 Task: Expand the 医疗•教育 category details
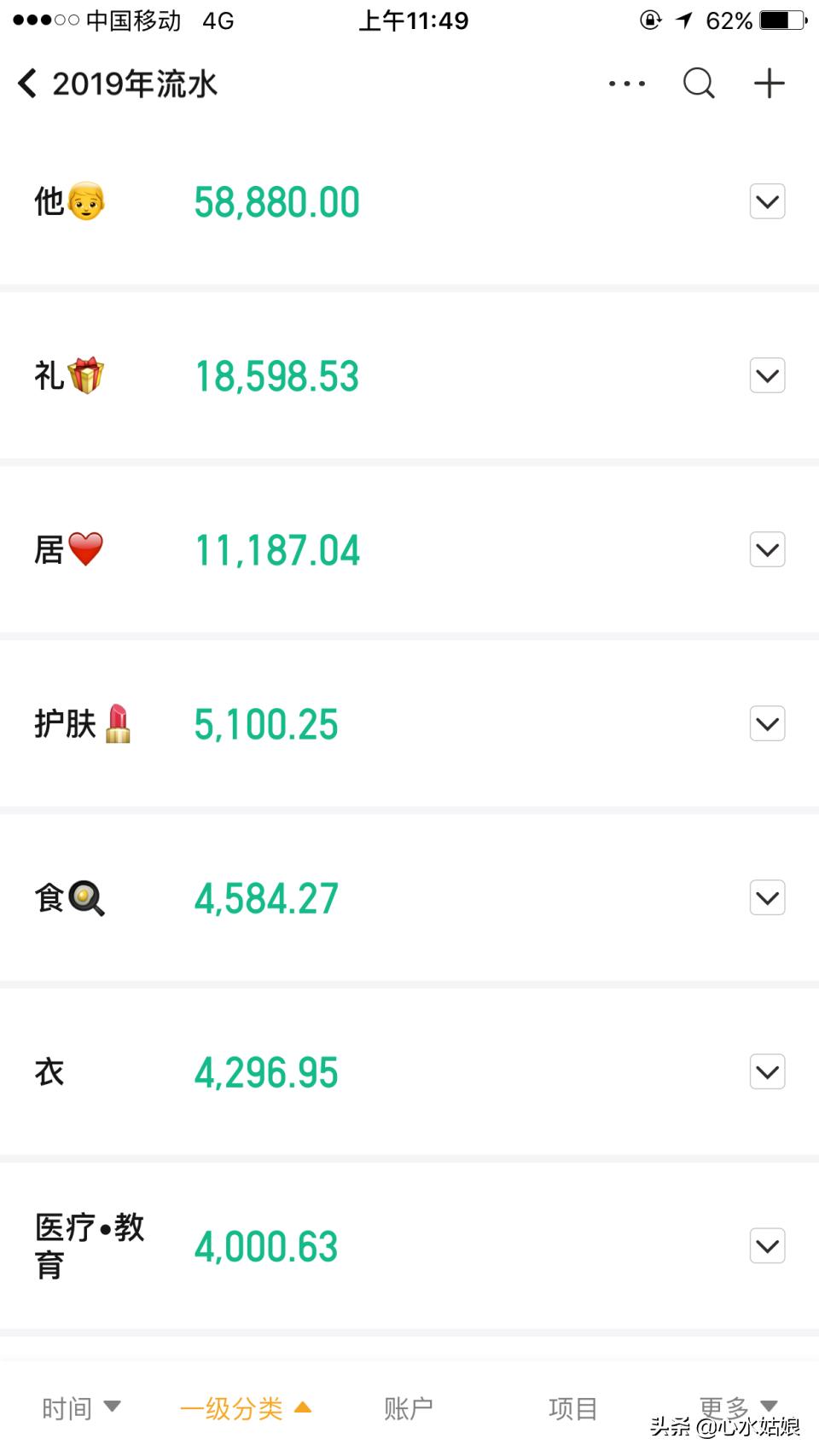point(766,1246)
